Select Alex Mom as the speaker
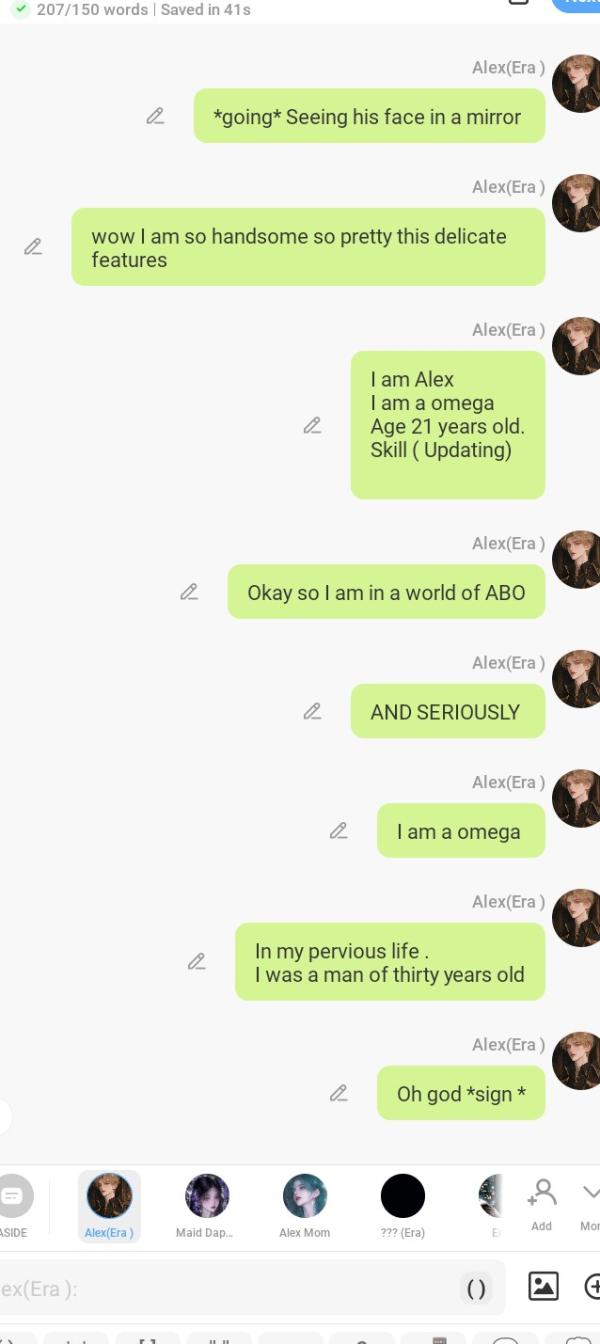This screenshot has height=1344, width=600. [x=305, y=1204]
